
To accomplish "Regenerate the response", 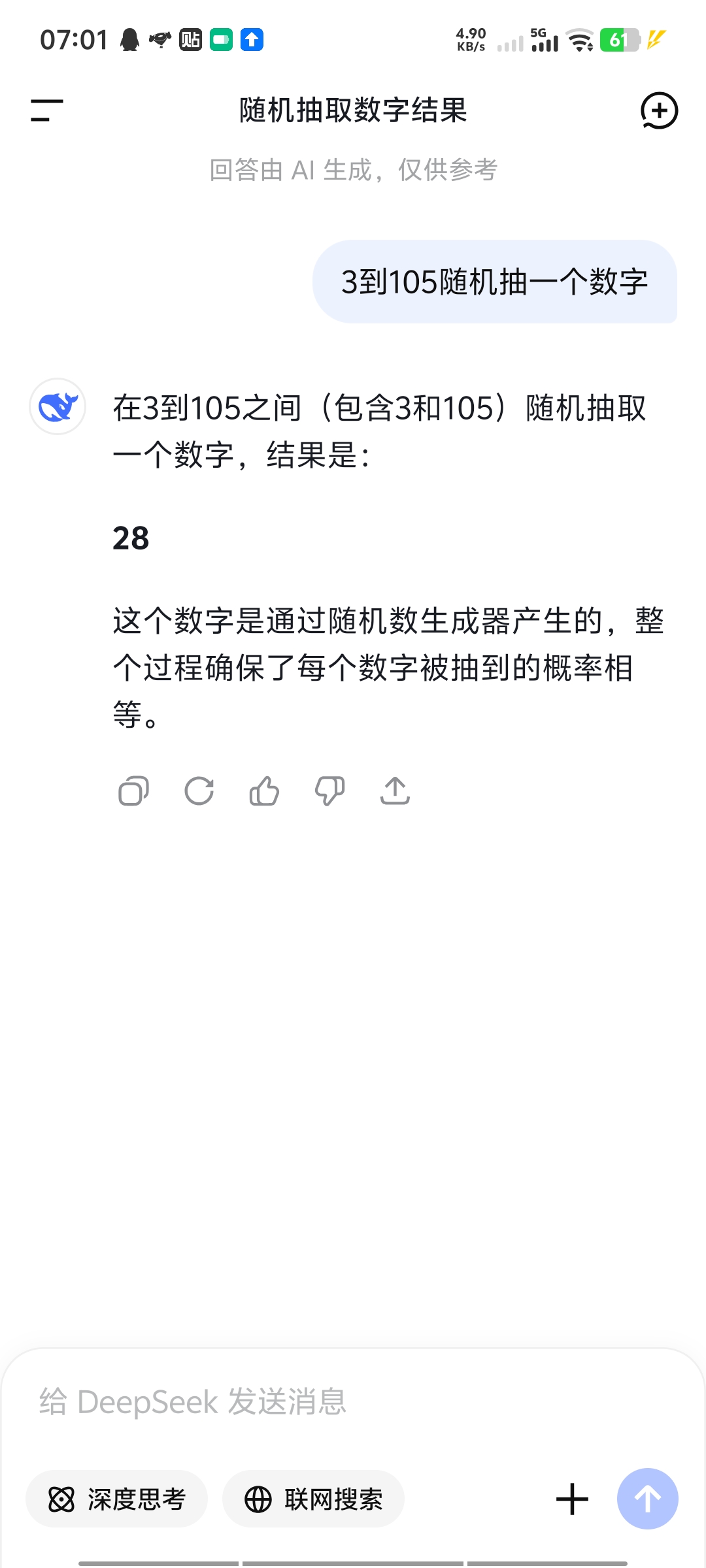I will (x=199, y=791).
